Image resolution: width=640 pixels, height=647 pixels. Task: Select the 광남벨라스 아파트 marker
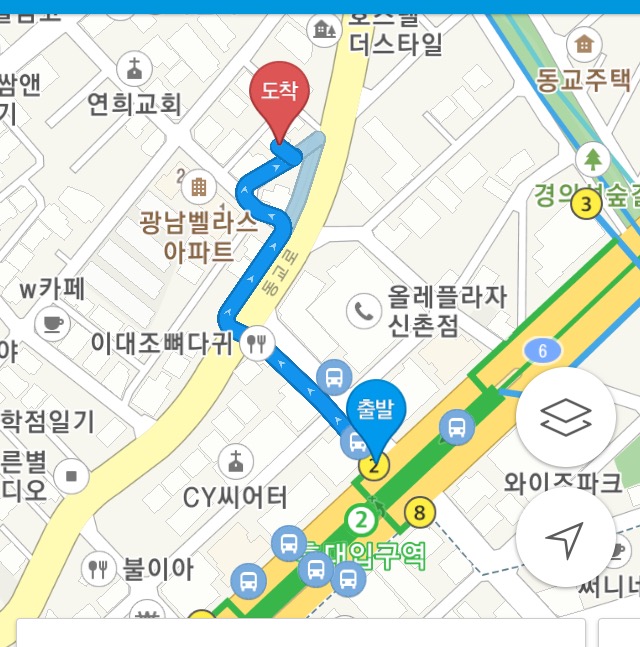tap(198, 186)
